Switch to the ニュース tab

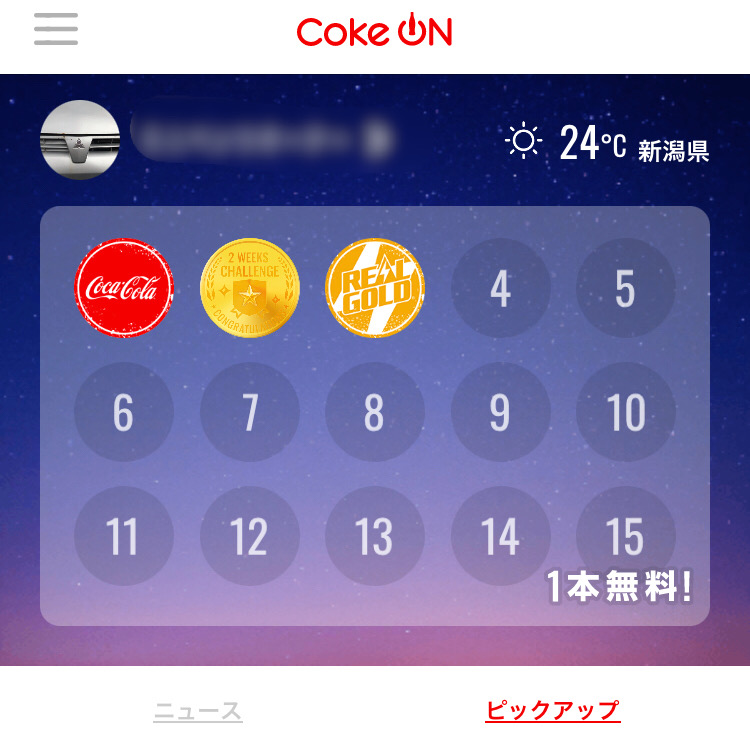point(198,711)
